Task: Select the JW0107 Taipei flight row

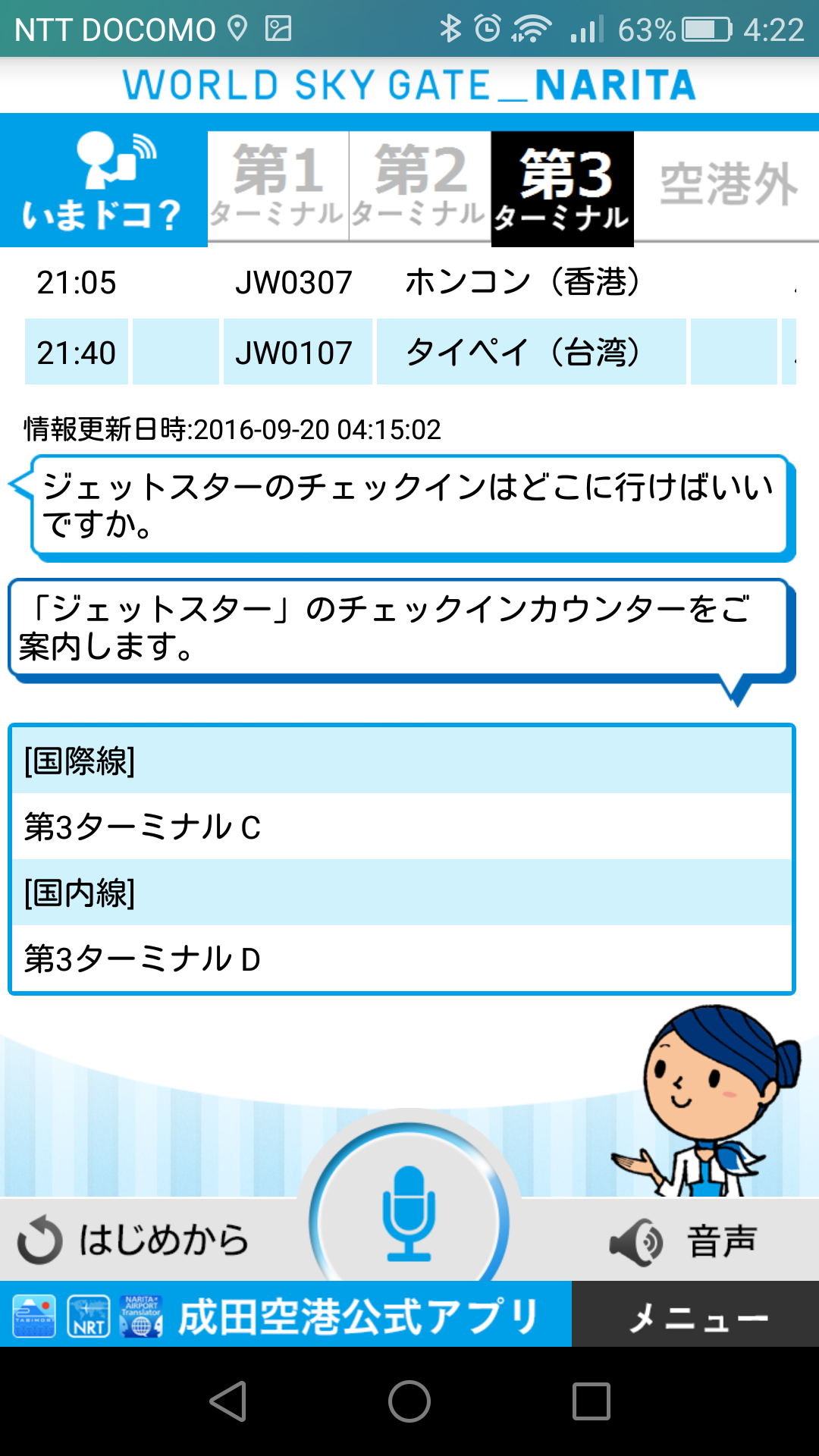Action: click(x=409, y=351)
